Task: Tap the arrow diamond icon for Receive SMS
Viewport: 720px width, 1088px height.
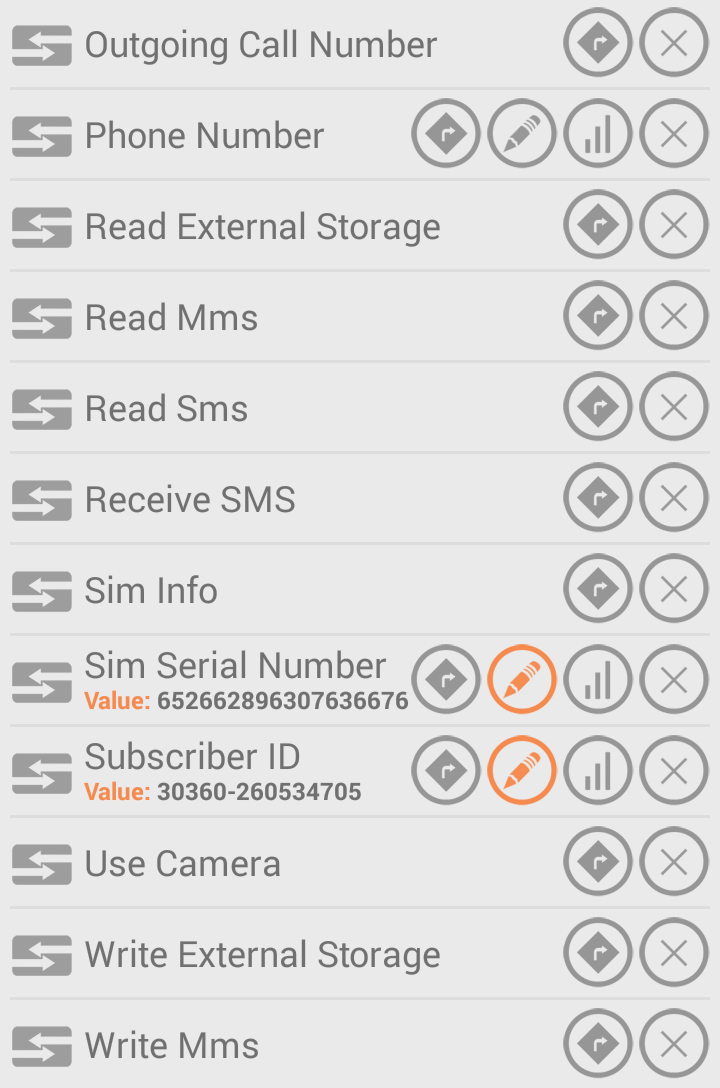Action: coord(598,498)
